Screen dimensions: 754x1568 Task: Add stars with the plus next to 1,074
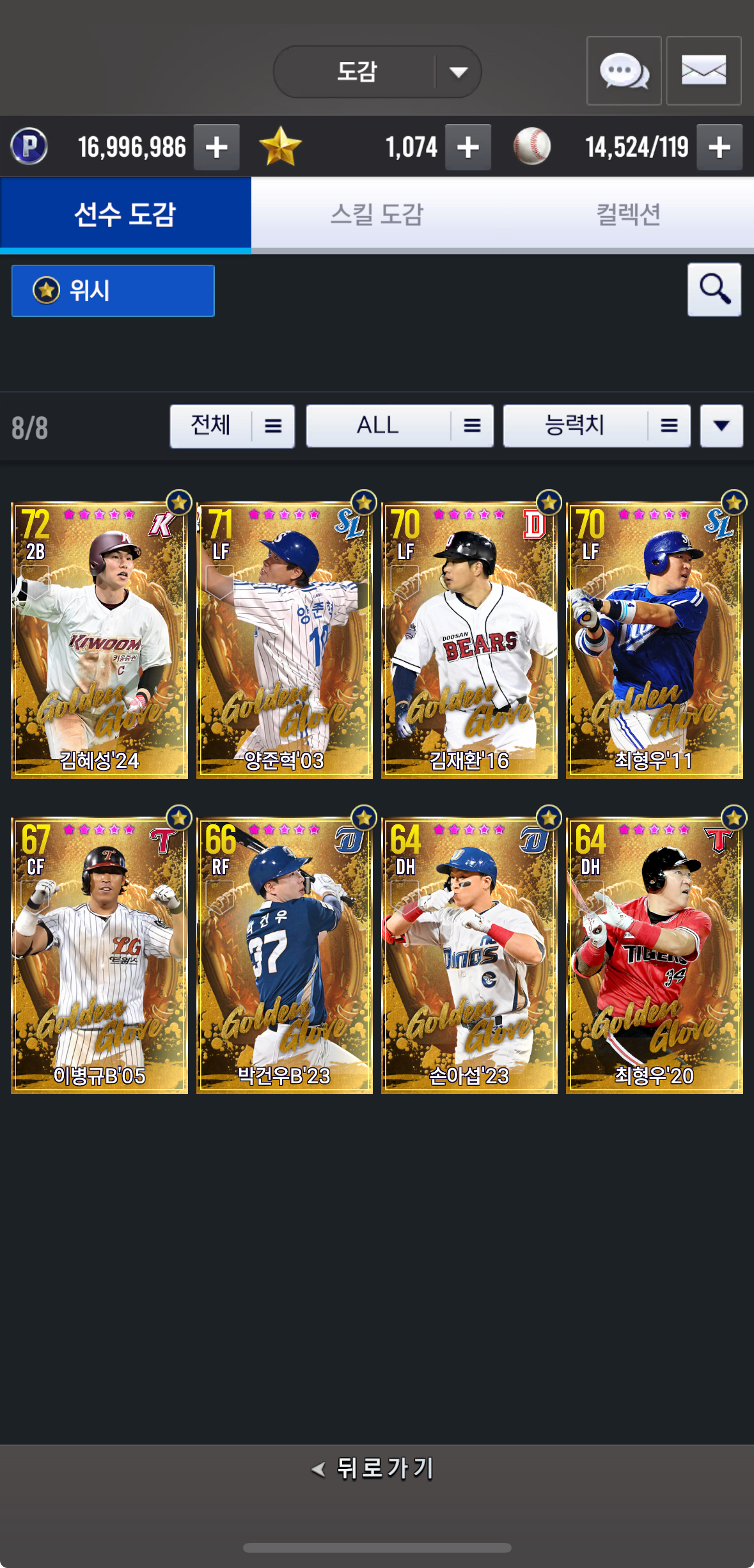467,147
